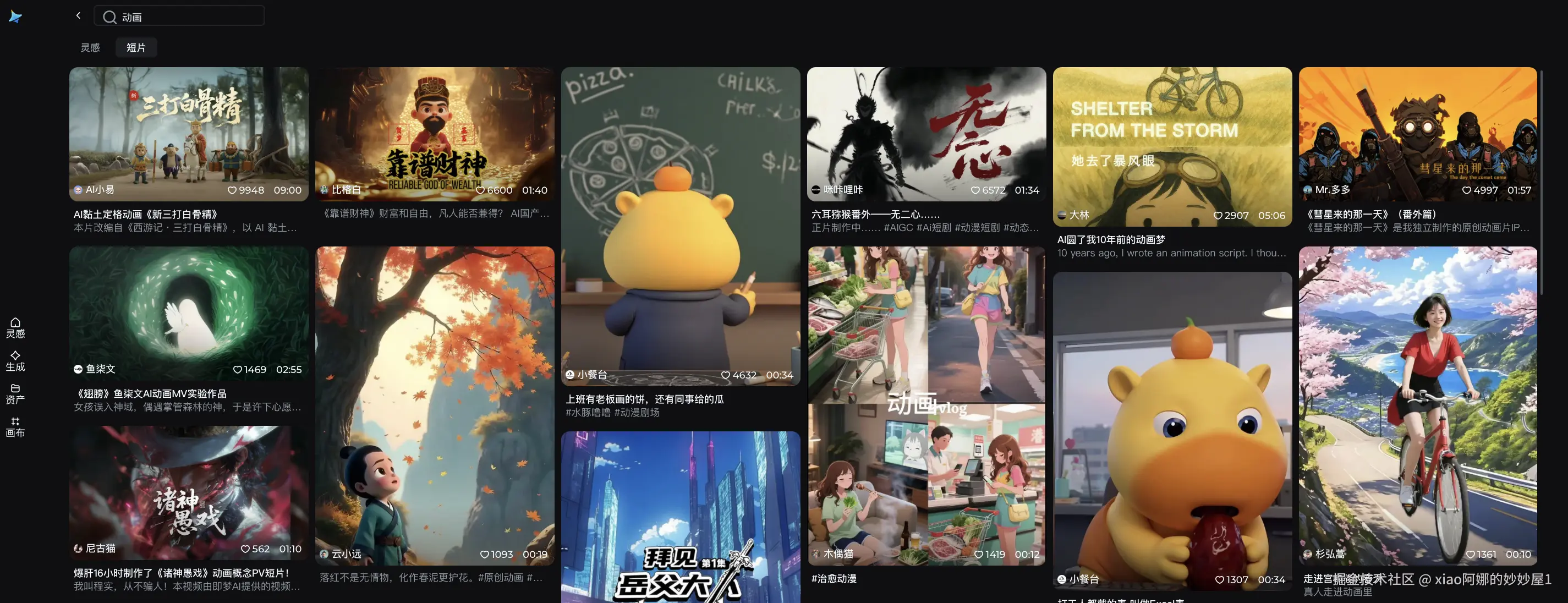
Task: Open the cycling girl video by 杉弘蒿
Action: pos(1418,404)
